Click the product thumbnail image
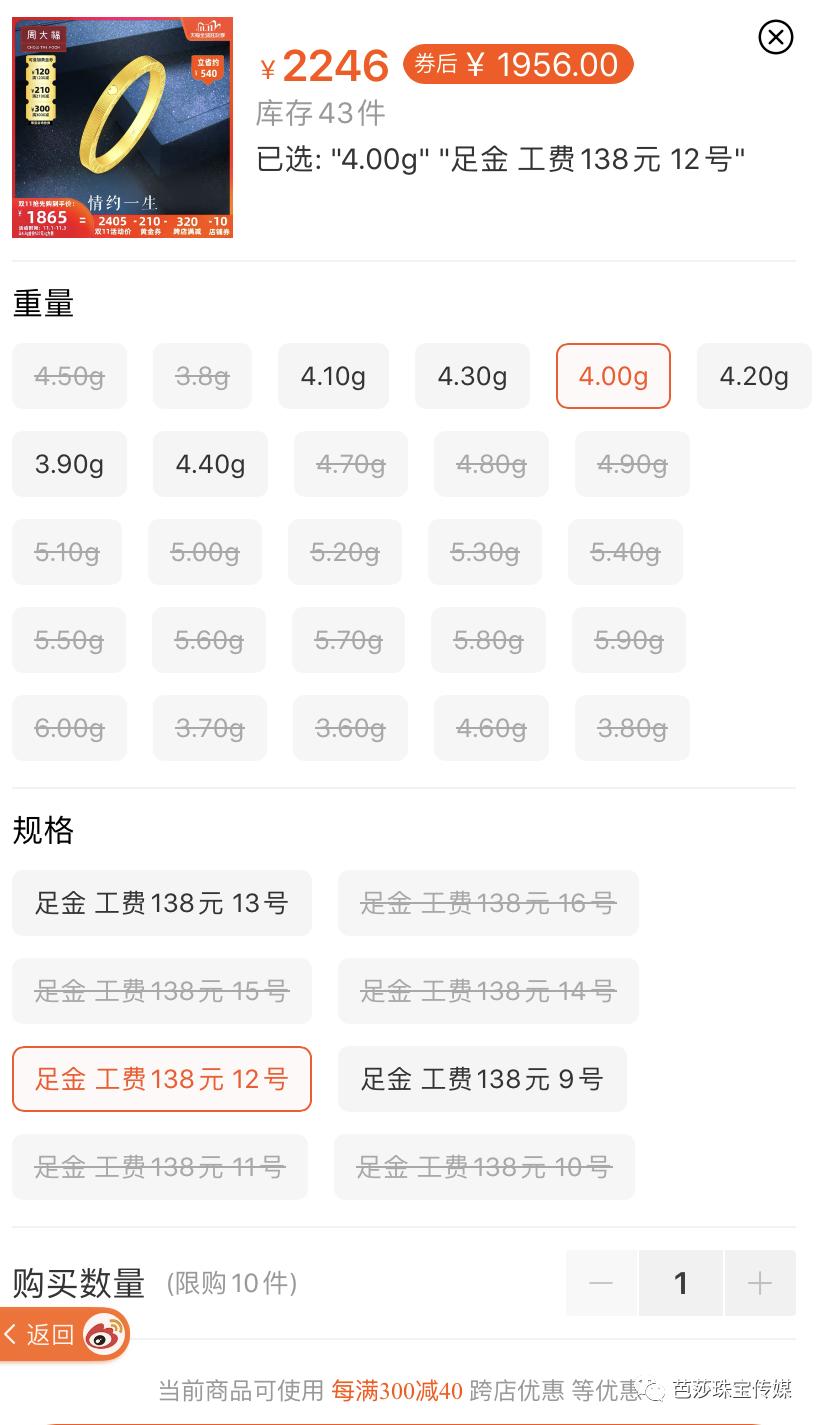 coord(121,127)
